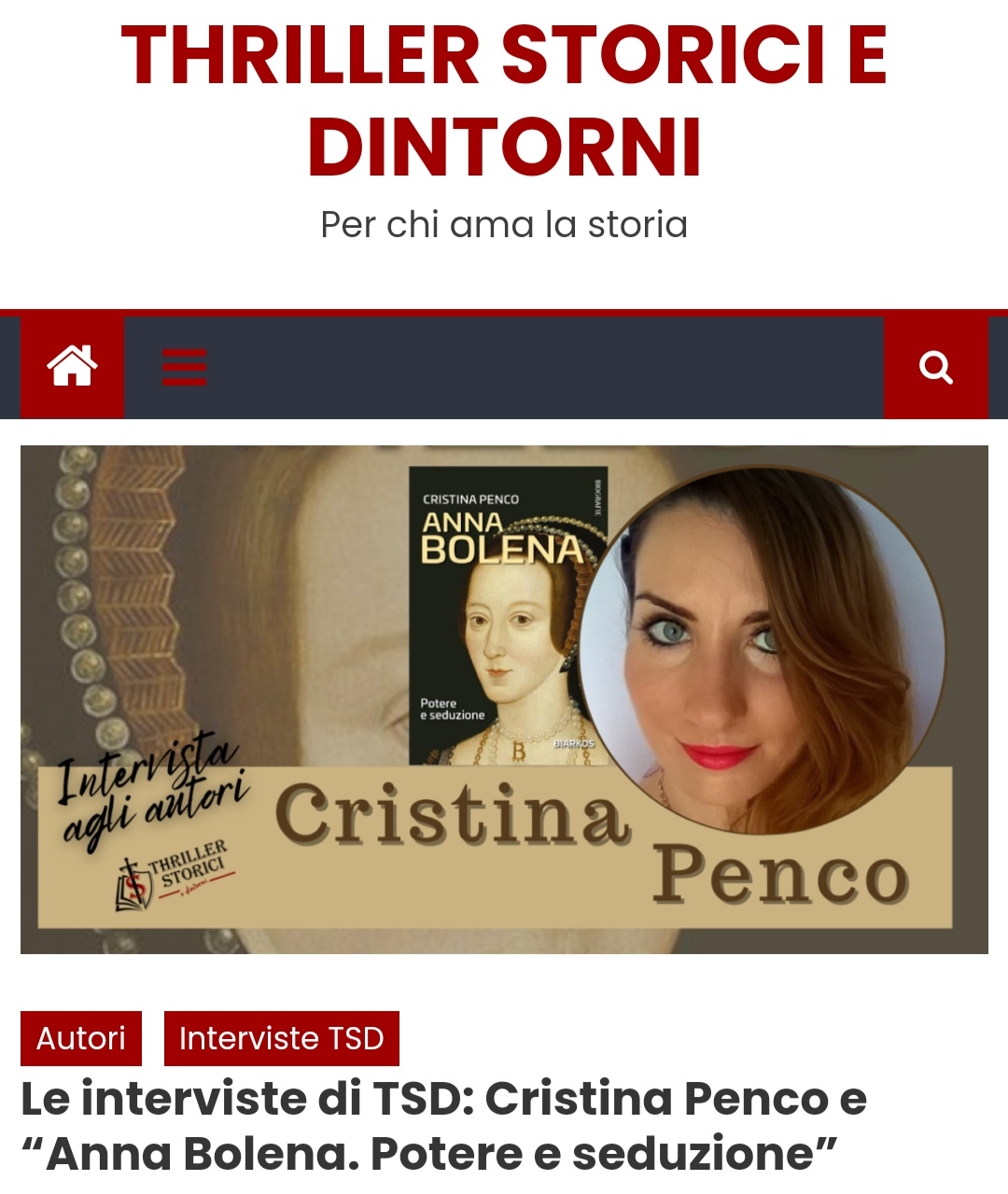The image size is (1008, 1194).
Task: Open the hamburger navigation menu
Action: pos(184,367)
